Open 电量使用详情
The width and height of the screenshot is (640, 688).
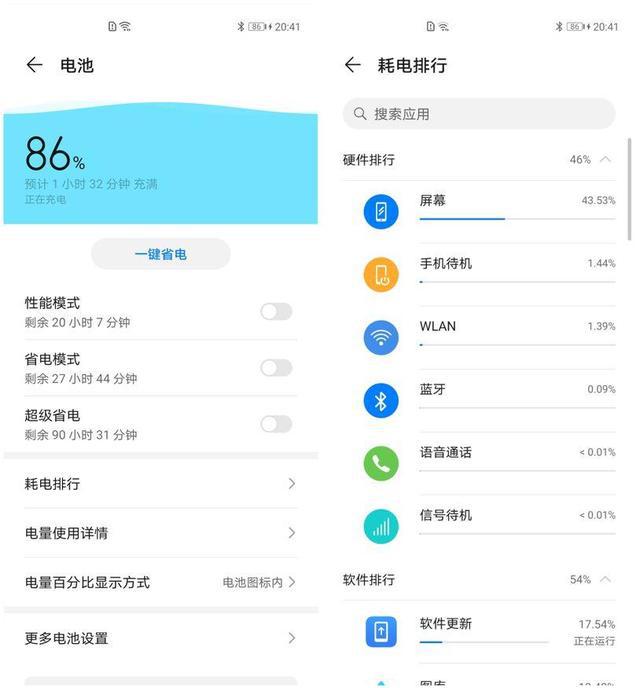160,533
